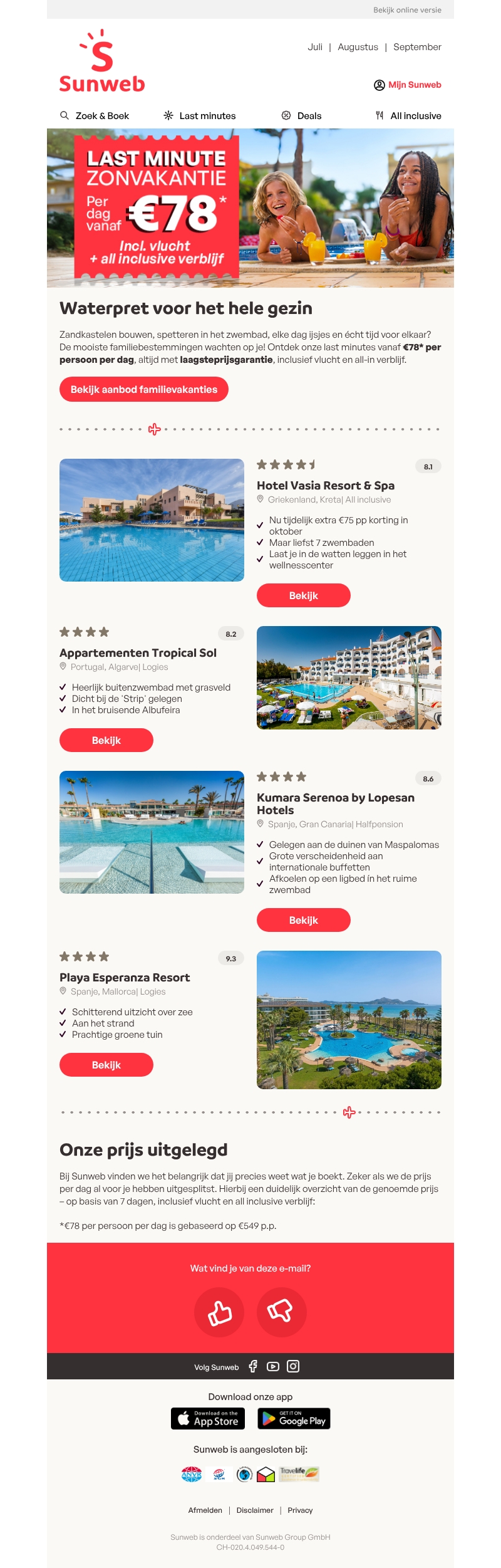View Playa Esperanza Resort offer
The image size is (501, 1568).
tap(106, 1065)
